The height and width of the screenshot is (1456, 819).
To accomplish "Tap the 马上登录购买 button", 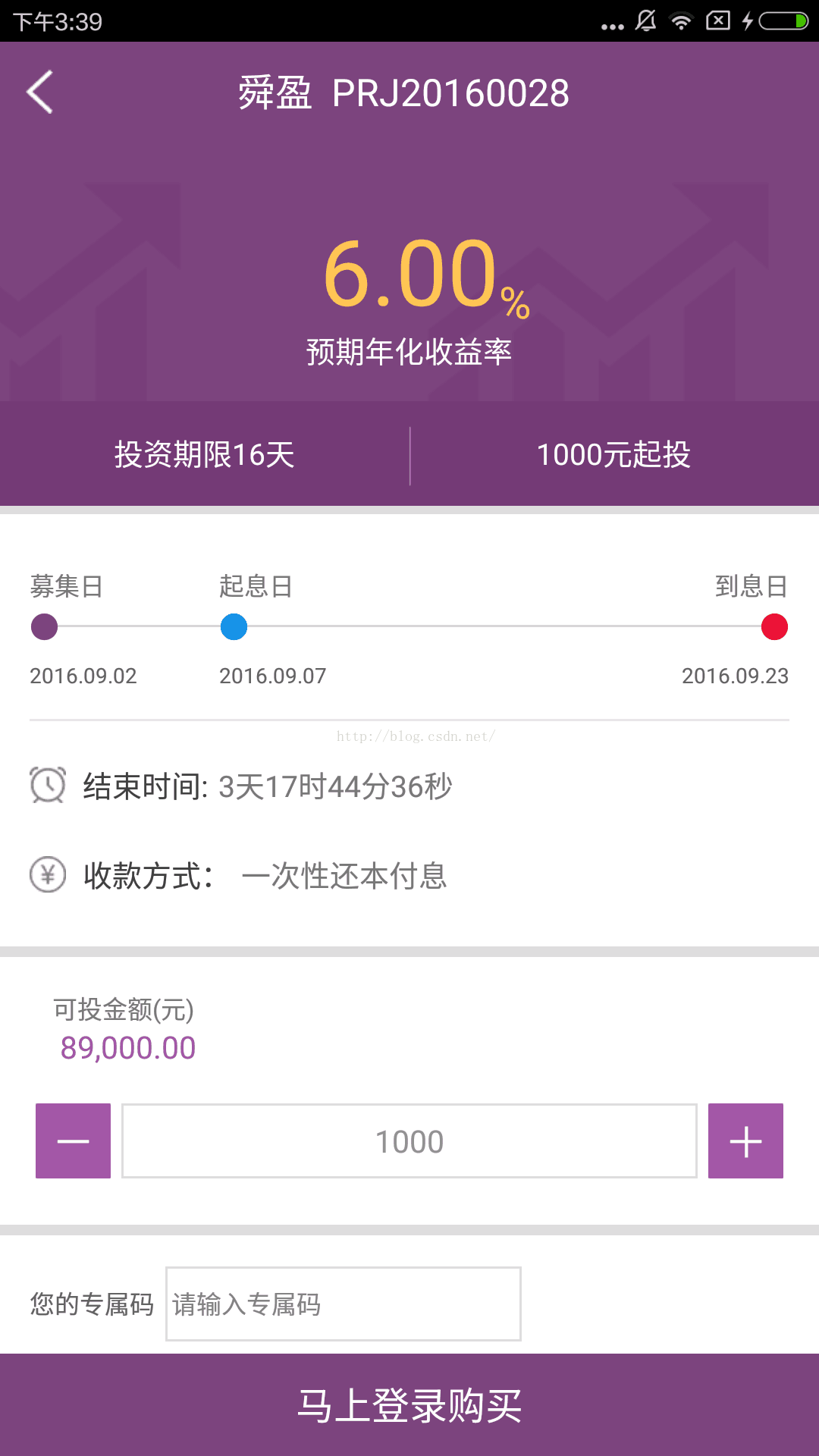I will [x=409, y=1404].
